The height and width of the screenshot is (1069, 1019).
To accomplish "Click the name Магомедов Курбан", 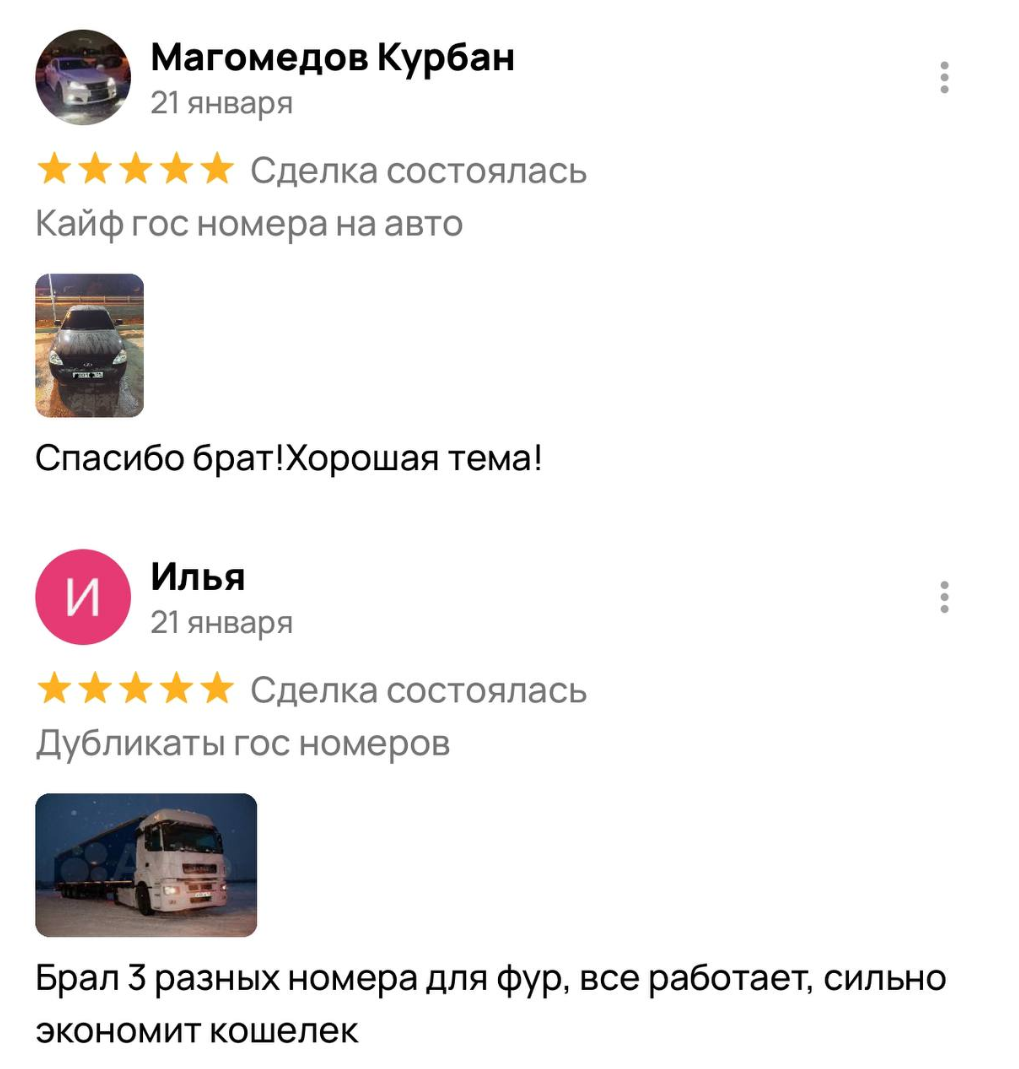I will [x=333, y=57].
